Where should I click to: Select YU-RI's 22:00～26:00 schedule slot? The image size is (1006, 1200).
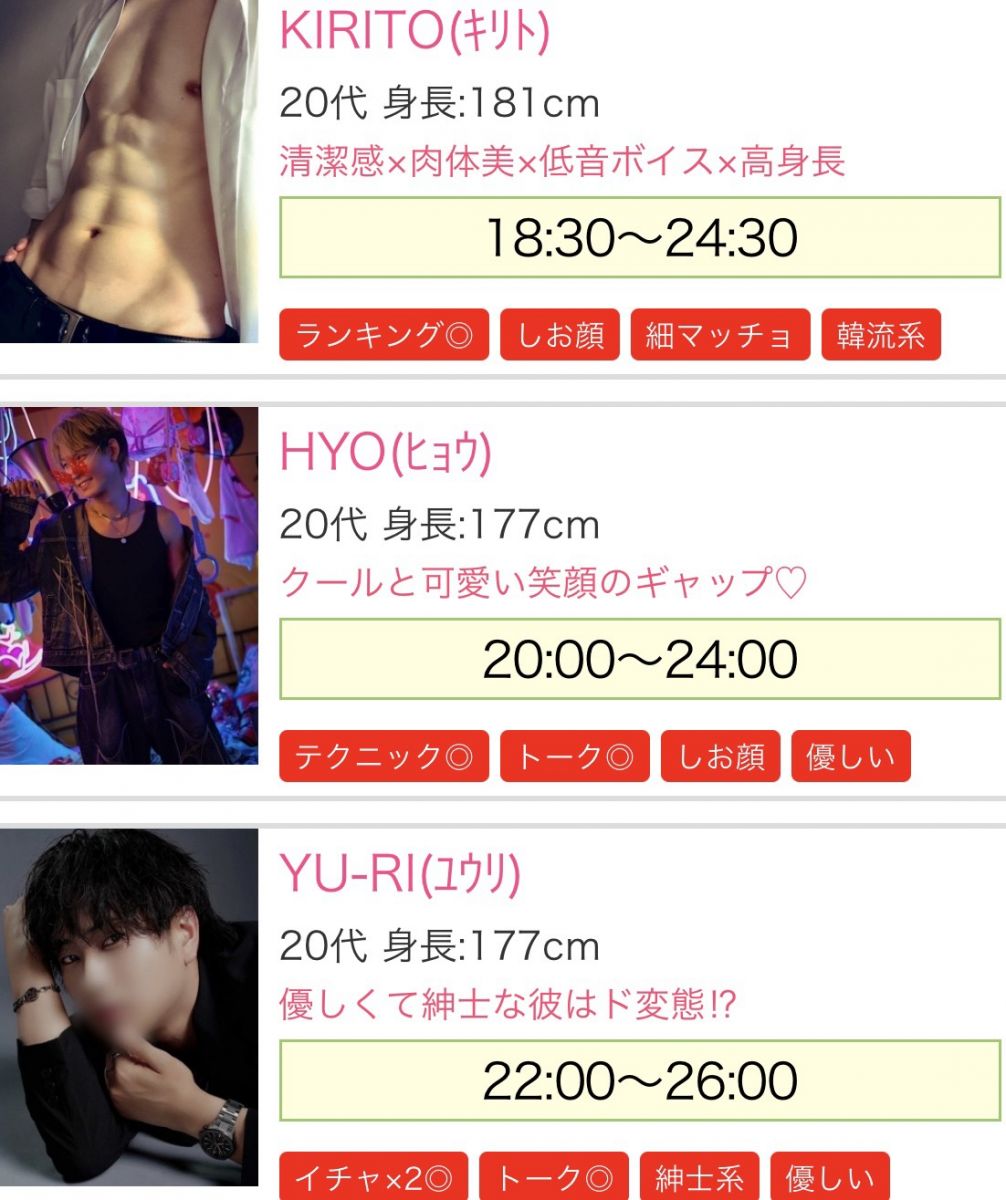(x=640, y=1081)
